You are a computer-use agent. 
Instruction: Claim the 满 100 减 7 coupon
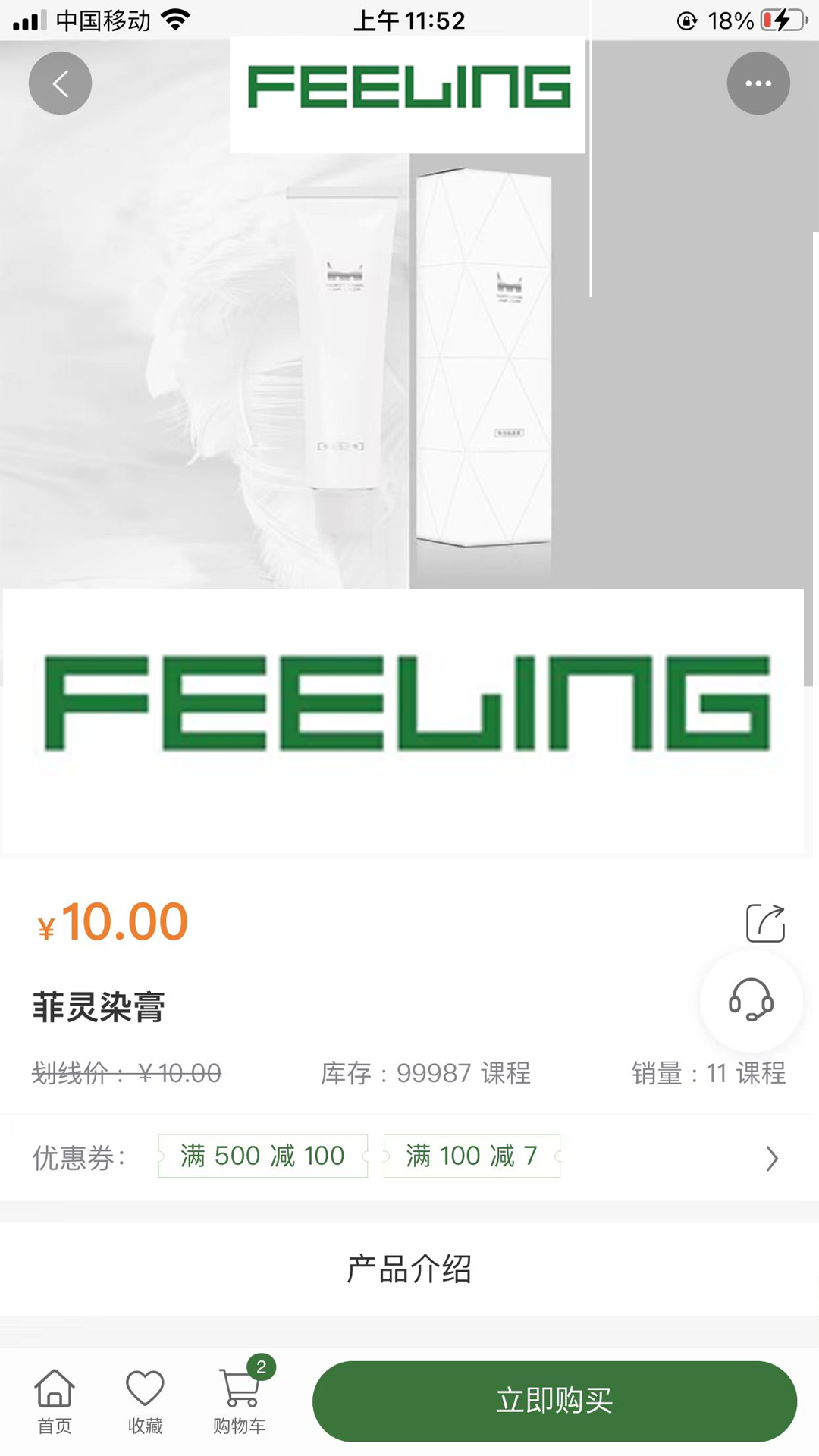pos(472,1156)
